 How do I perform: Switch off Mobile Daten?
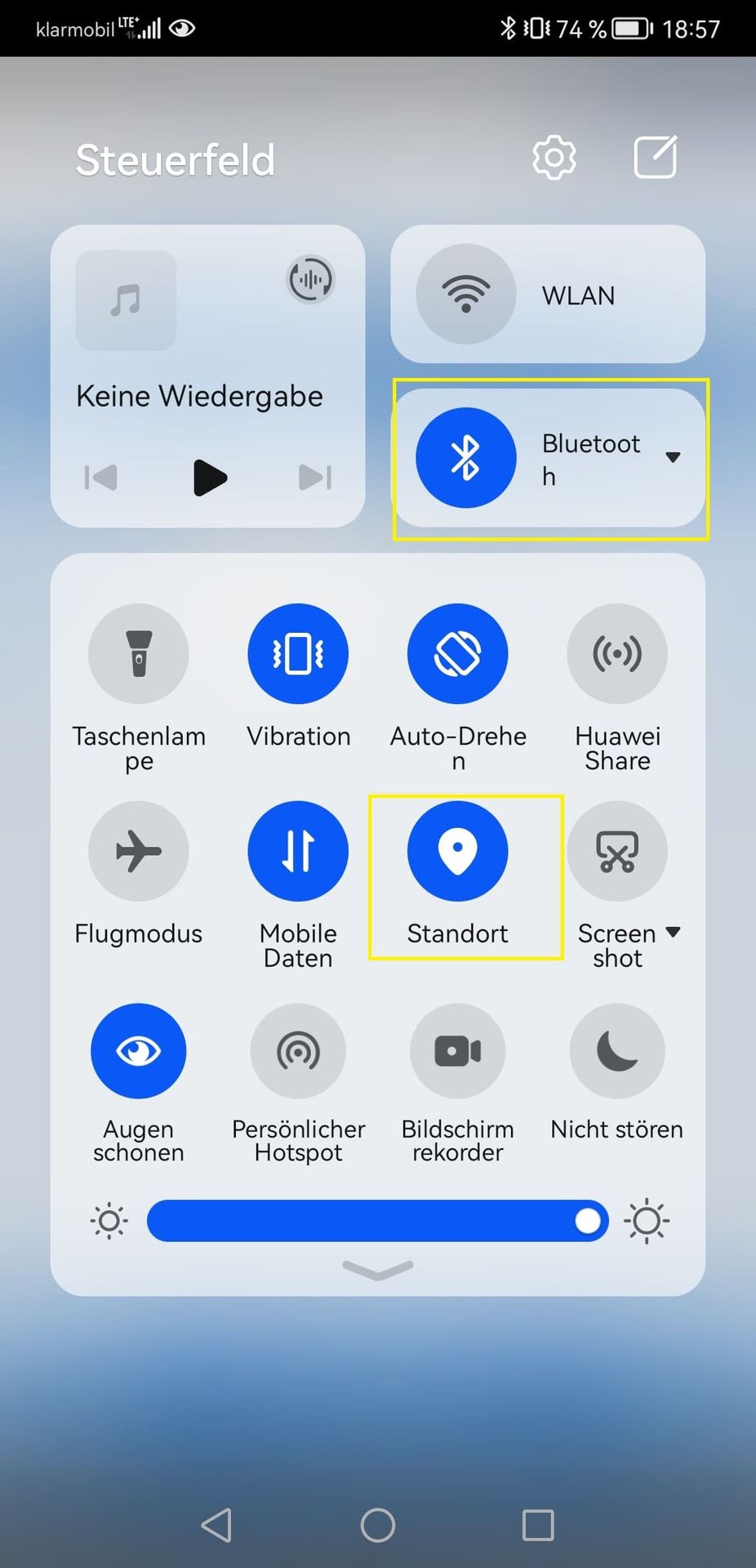tap(298, 851)
